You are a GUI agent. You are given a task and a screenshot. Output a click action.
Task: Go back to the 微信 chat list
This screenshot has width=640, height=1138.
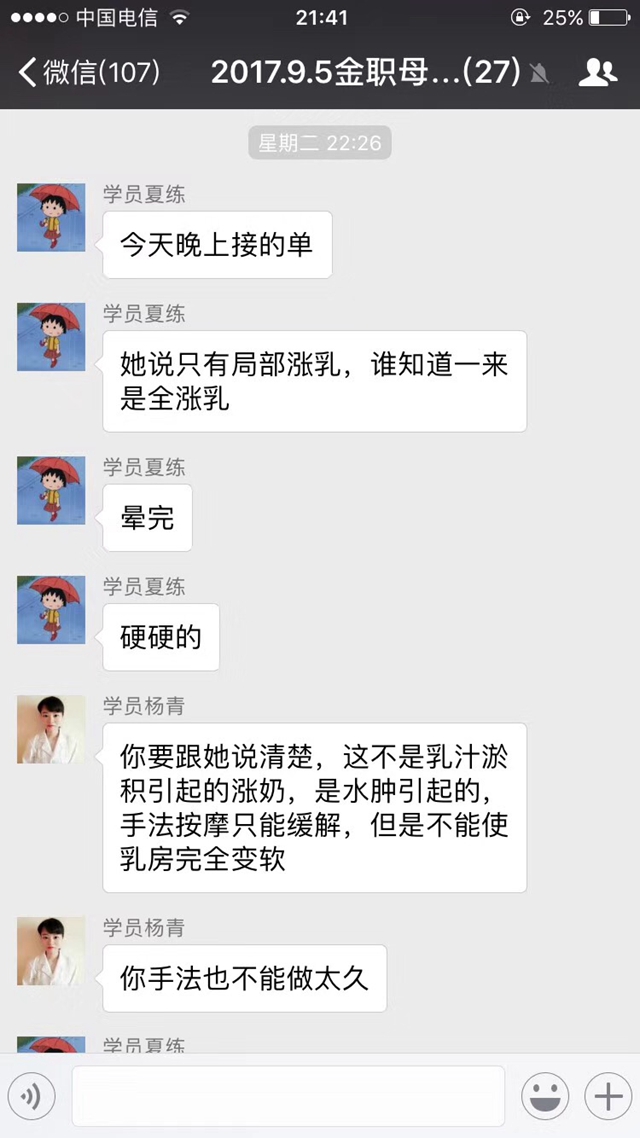pos(88,73)
